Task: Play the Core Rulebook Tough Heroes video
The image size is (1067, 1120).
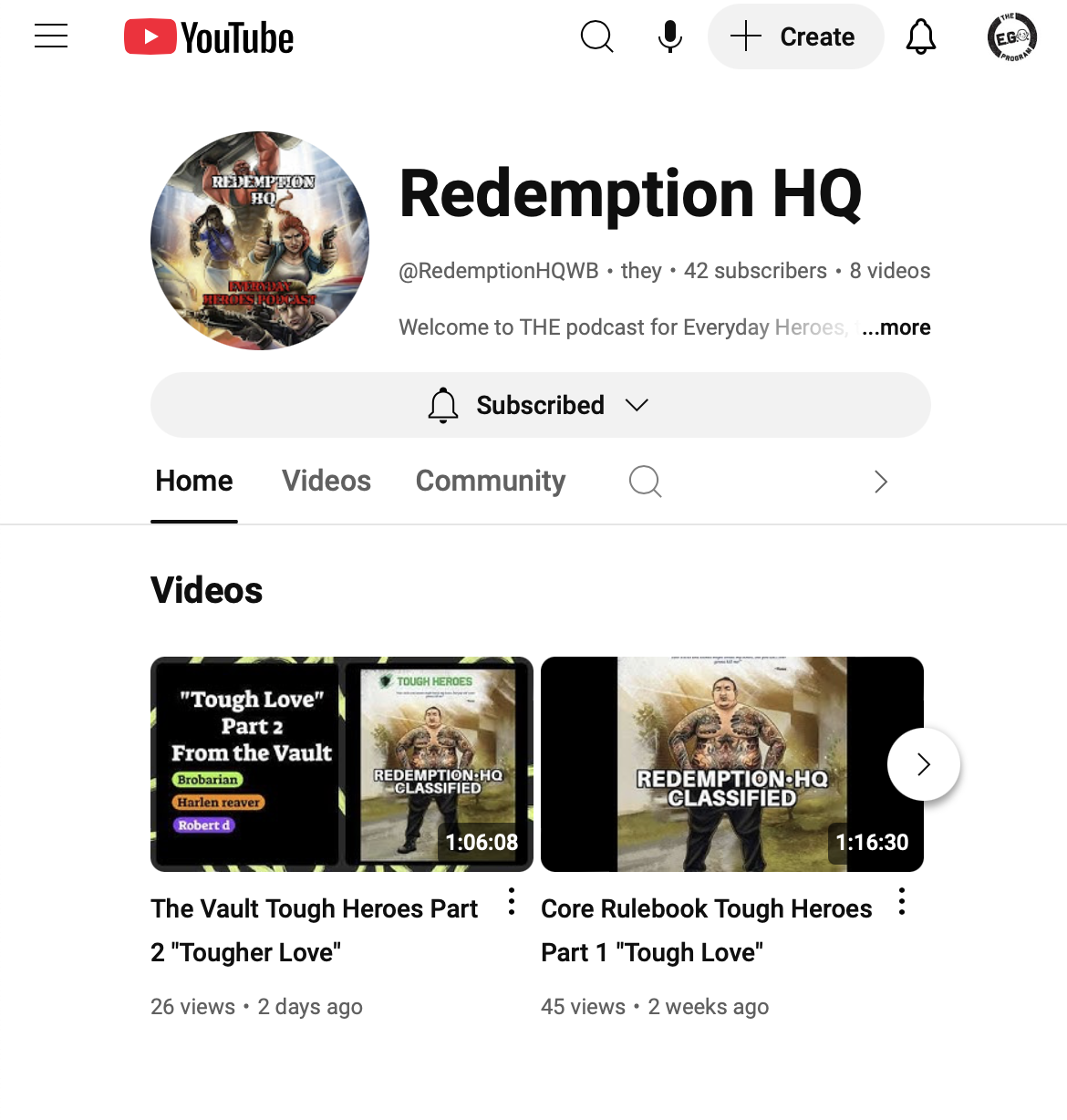Action: pyautogui.click(x=732, y=764)
